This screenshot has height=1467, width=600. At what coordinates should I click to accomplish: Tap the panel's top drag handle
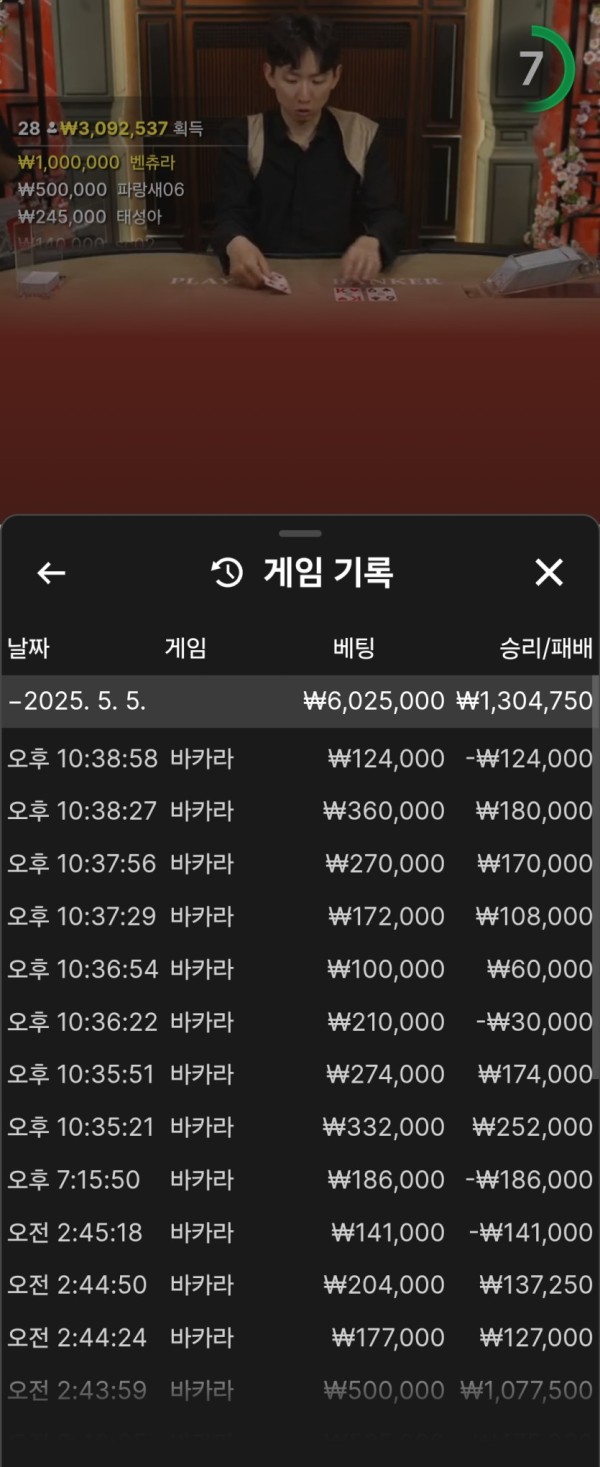(300, 534)
